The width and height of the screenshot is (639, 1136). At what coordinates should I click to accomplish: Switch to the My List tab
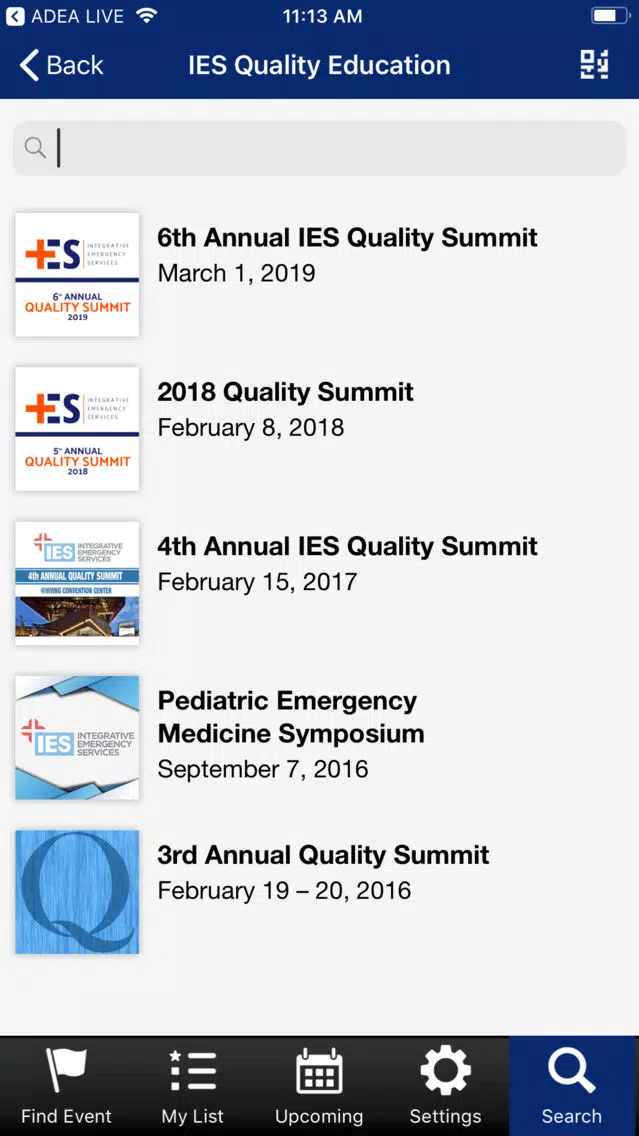193,1086
